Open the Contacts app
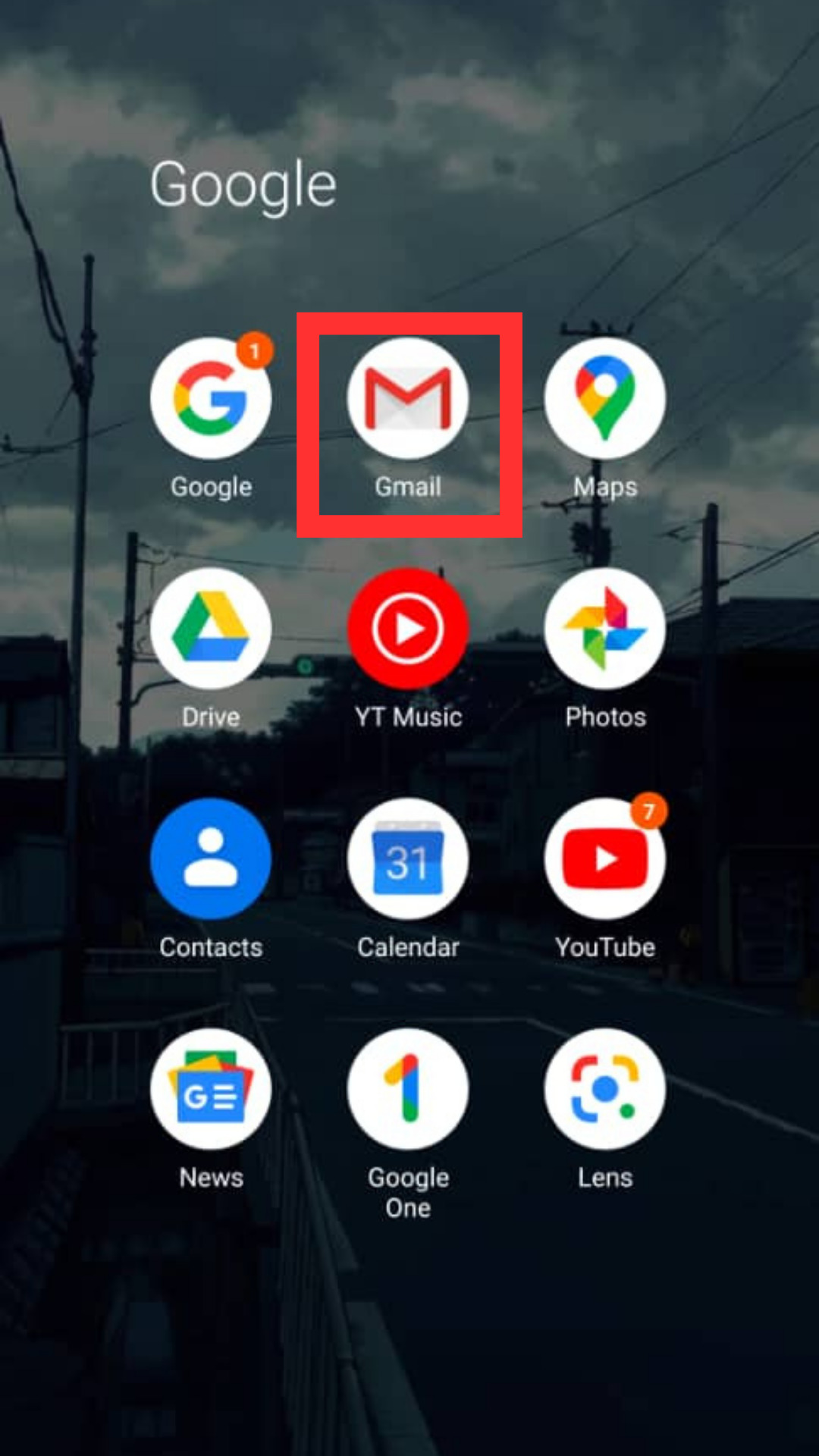This screenshot has height=1456, width=819. (x=211, y=859)
